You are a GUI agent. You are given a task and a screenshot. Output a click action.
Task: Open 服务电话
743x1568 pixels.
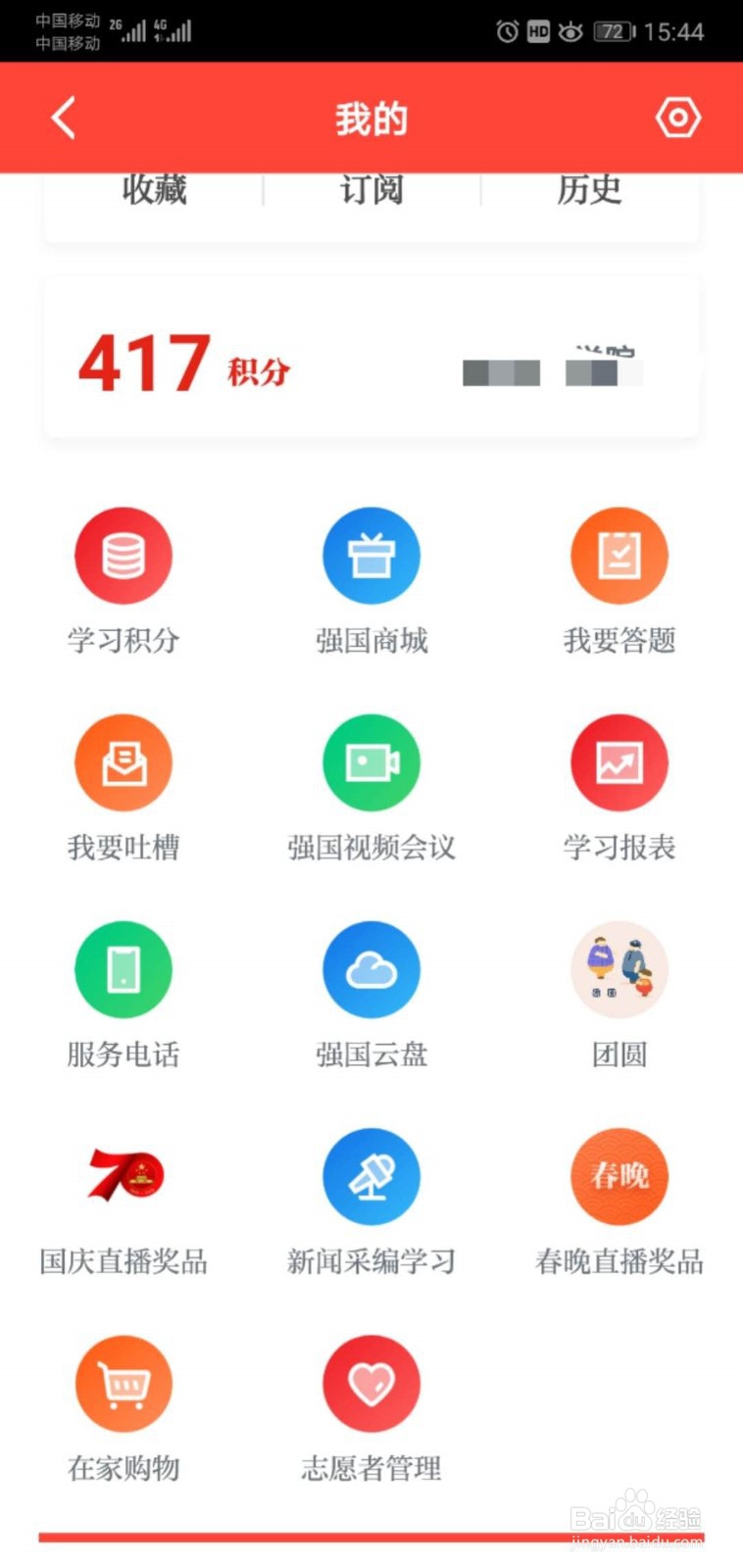coord(124,995)
